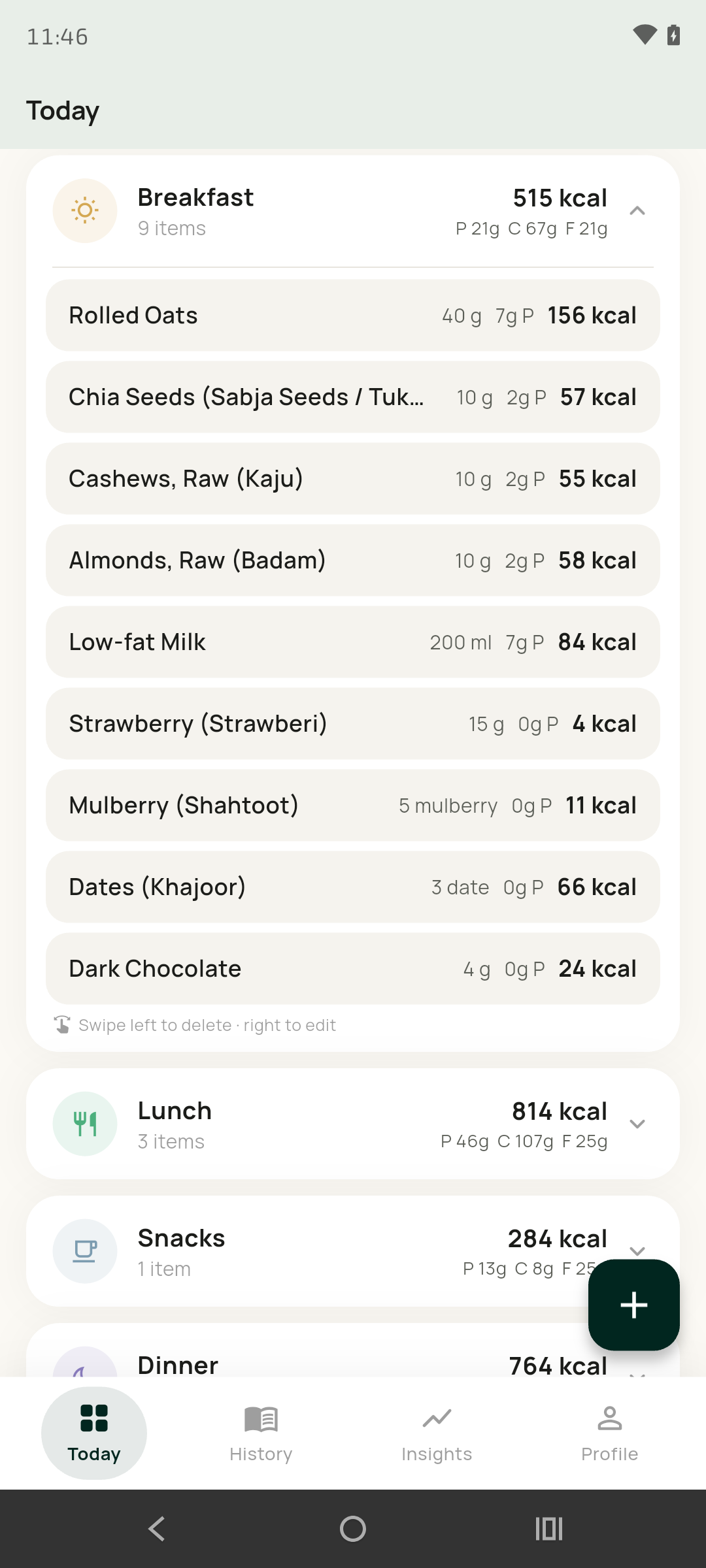Open the Insights trend icon
This screenshot has height=1568, width=706.
437,1419
